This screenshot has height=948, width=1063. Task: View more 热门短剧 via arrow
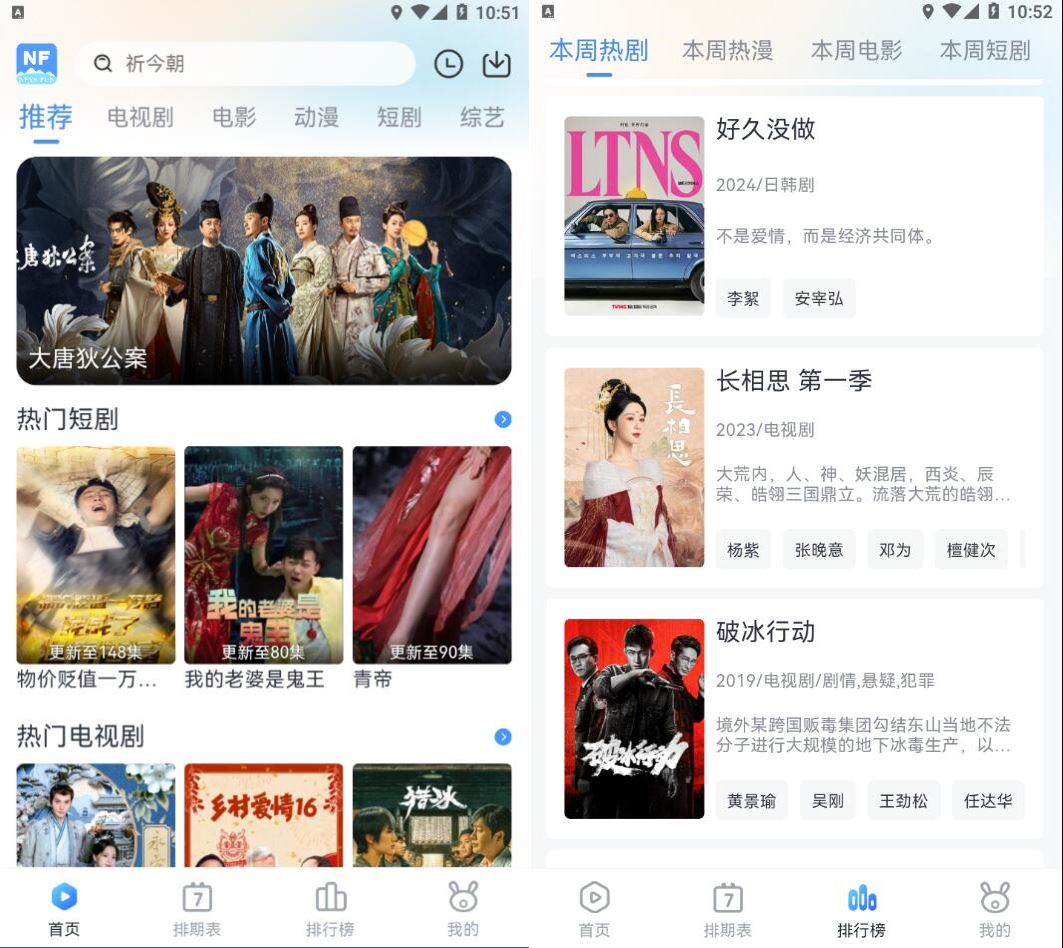coord(503,419)
